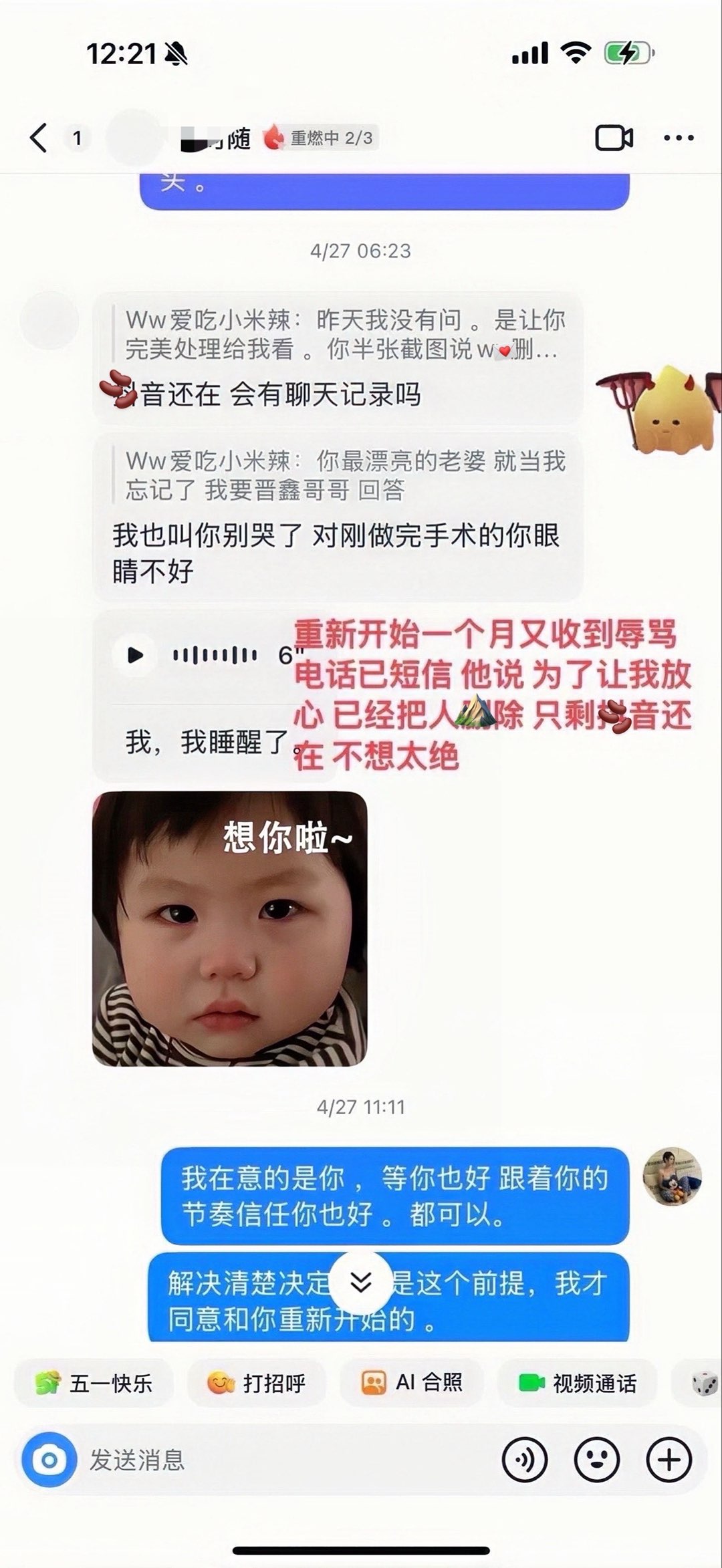Image resolution: width=722 pixels, height=1568 pixels.
Task: View the sender's profile avatar on right
Action: point(672,1177)
